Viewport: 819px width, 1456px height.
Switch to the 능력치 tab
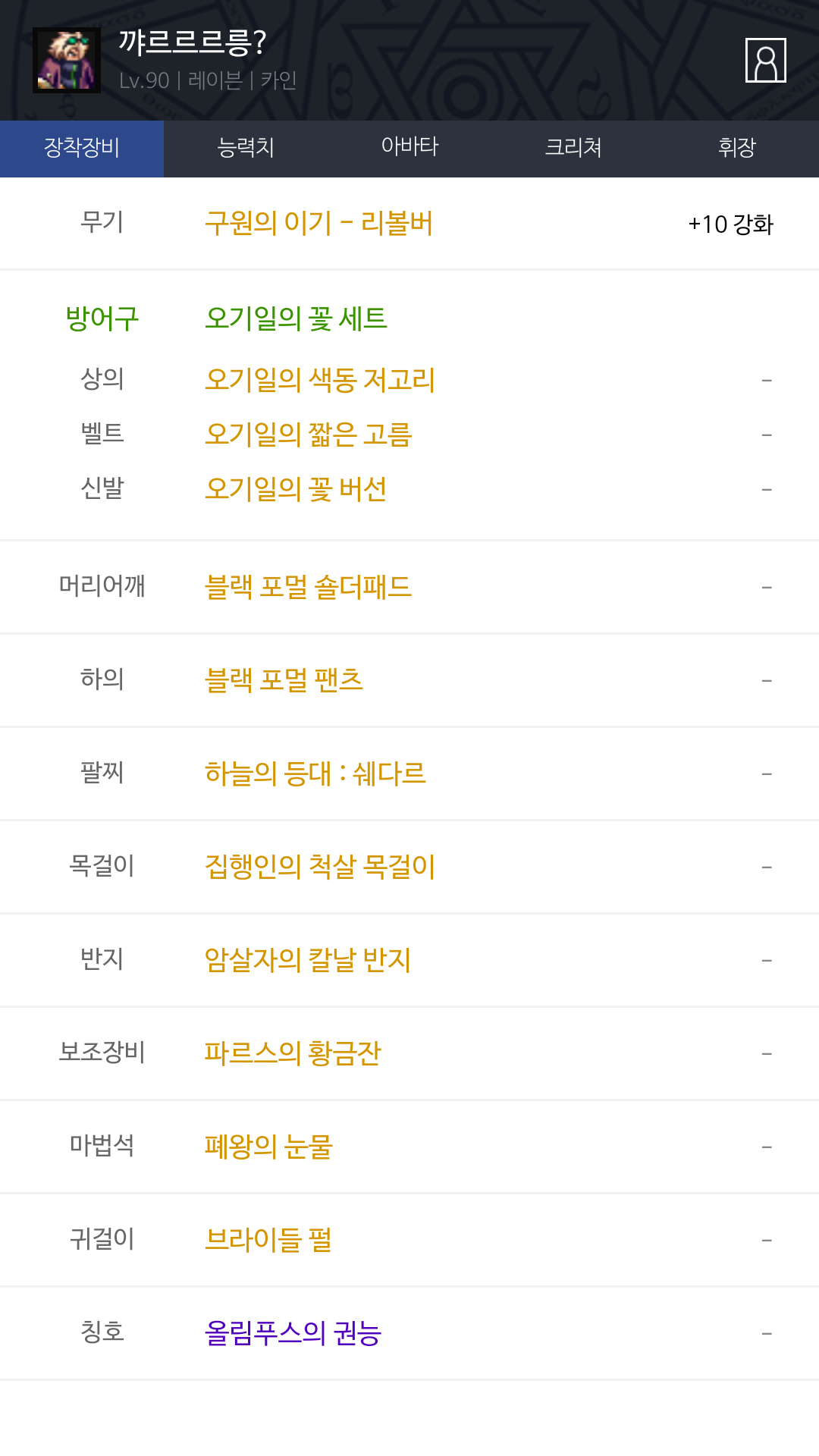coord(246,148)
